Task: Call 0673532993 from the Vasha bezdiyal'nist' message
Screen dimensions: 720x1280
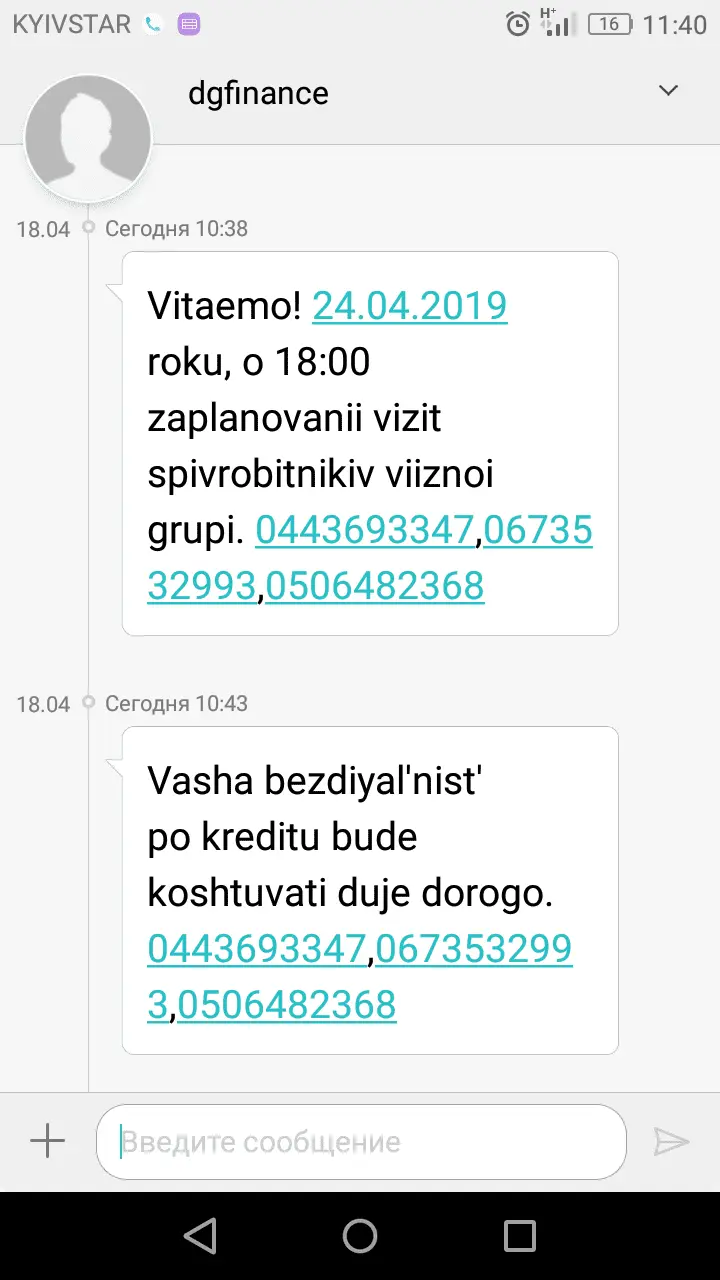Action: (x=473, y=949)
